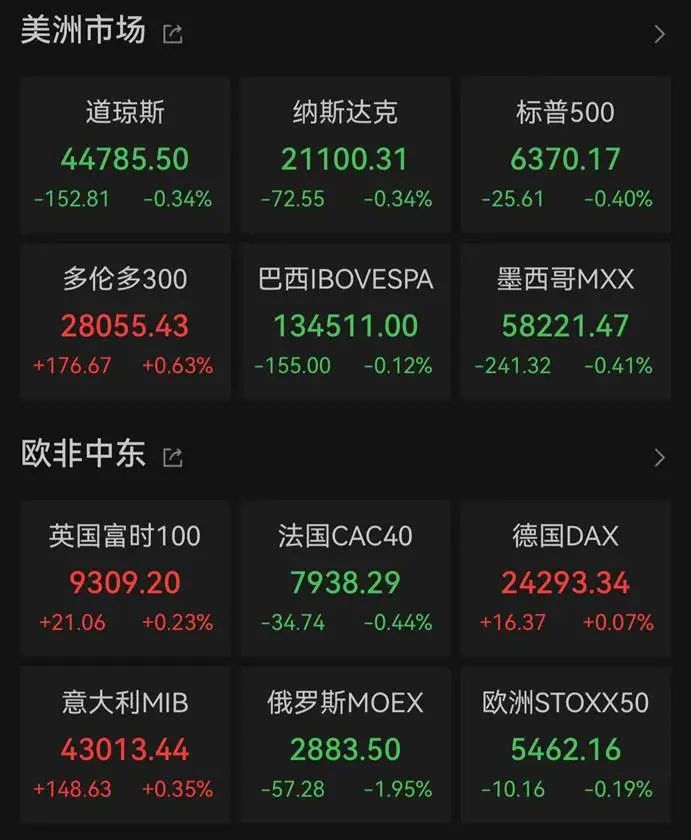
Task: Tap the 墨西哥MXX index card
Action: (566, 322)
